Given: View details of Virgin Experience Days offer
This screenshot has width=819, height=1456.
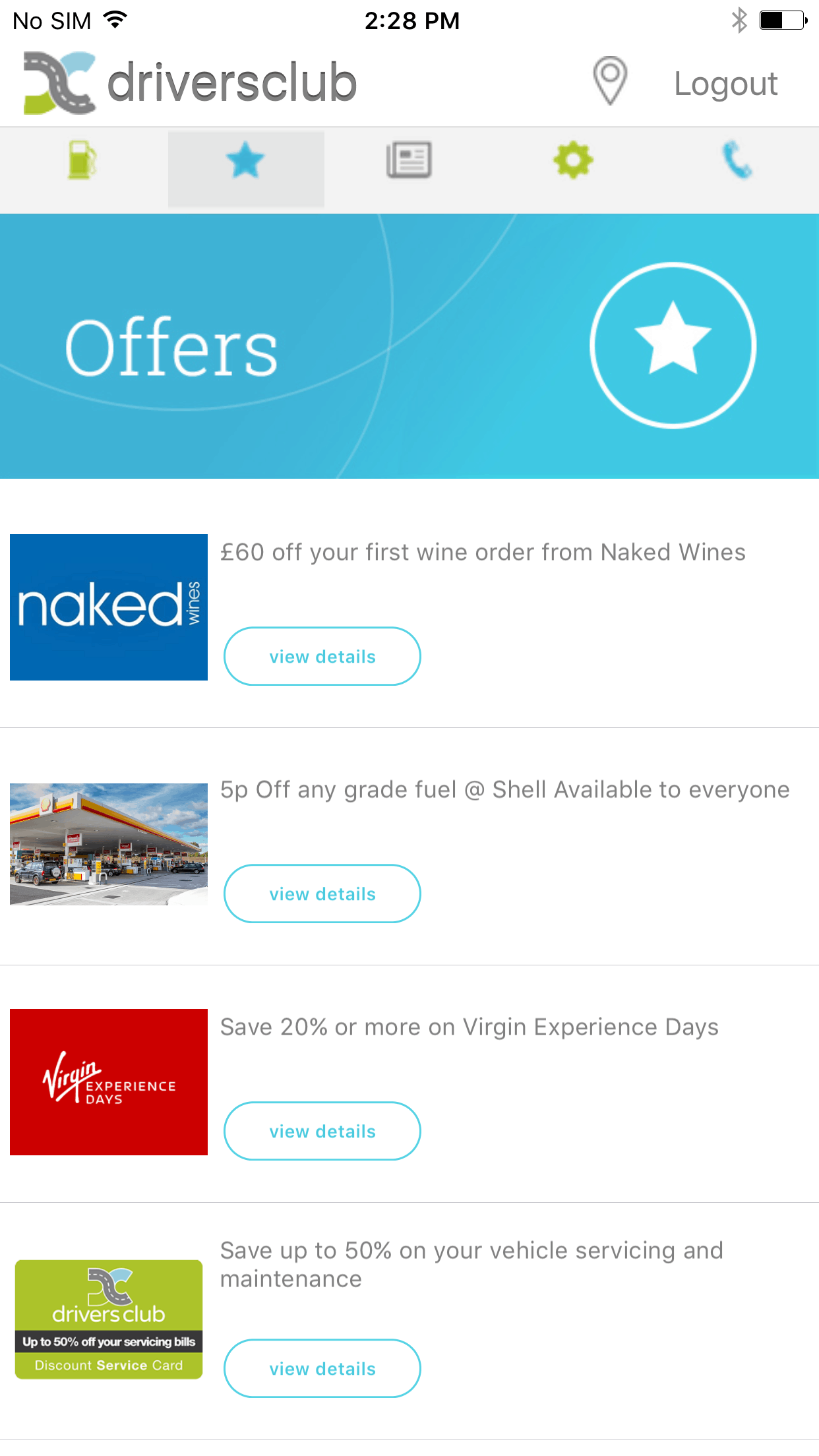Looking at the screenshot, I should 322,1132.
